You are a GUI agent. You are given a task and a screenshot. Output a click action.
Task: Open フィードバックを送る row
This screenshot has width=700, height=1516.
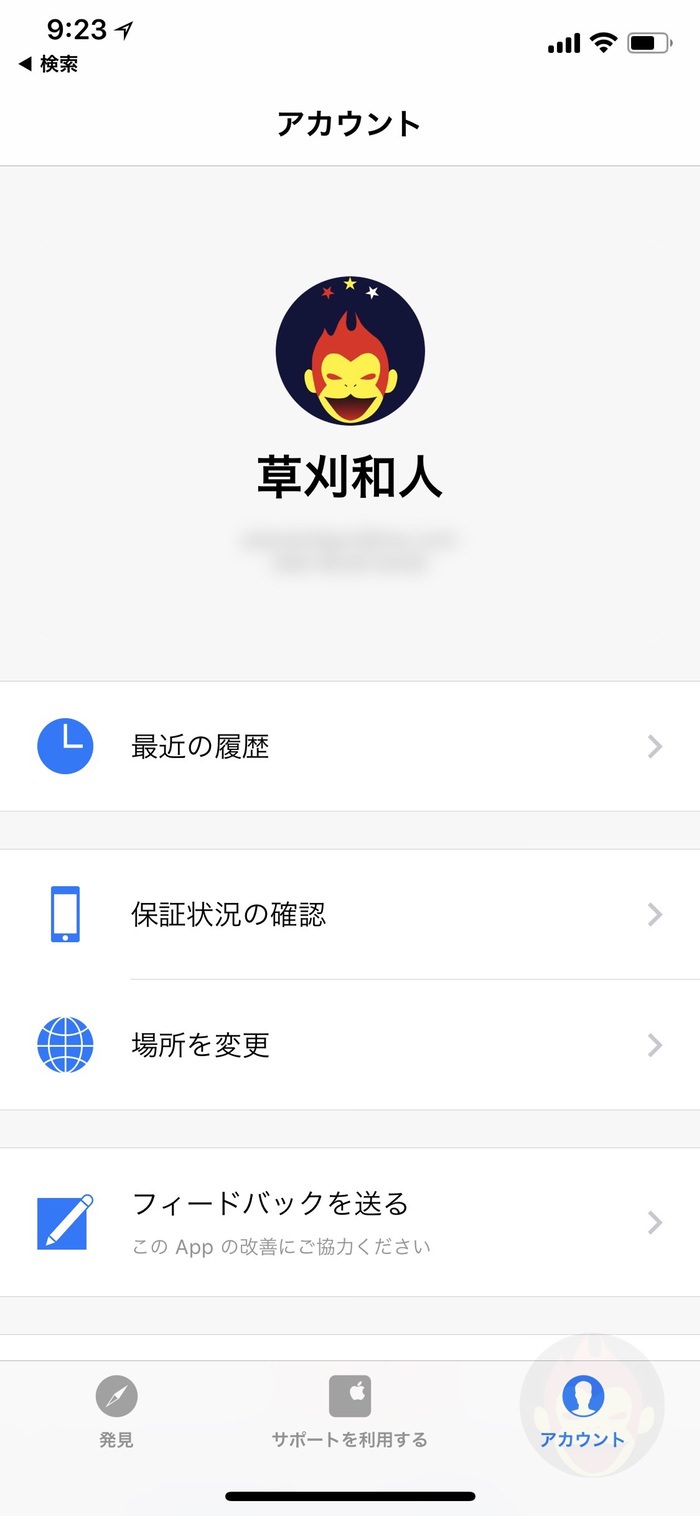tap(350, 1222)
